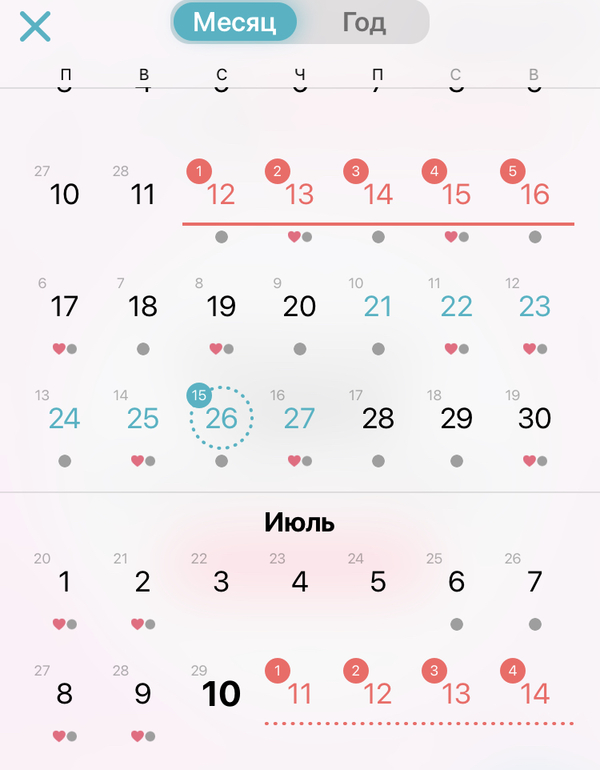Open date 20 in the calendar
Image resolution: width=600 pixels, height=770 pixels.
[x=300, y=306]
